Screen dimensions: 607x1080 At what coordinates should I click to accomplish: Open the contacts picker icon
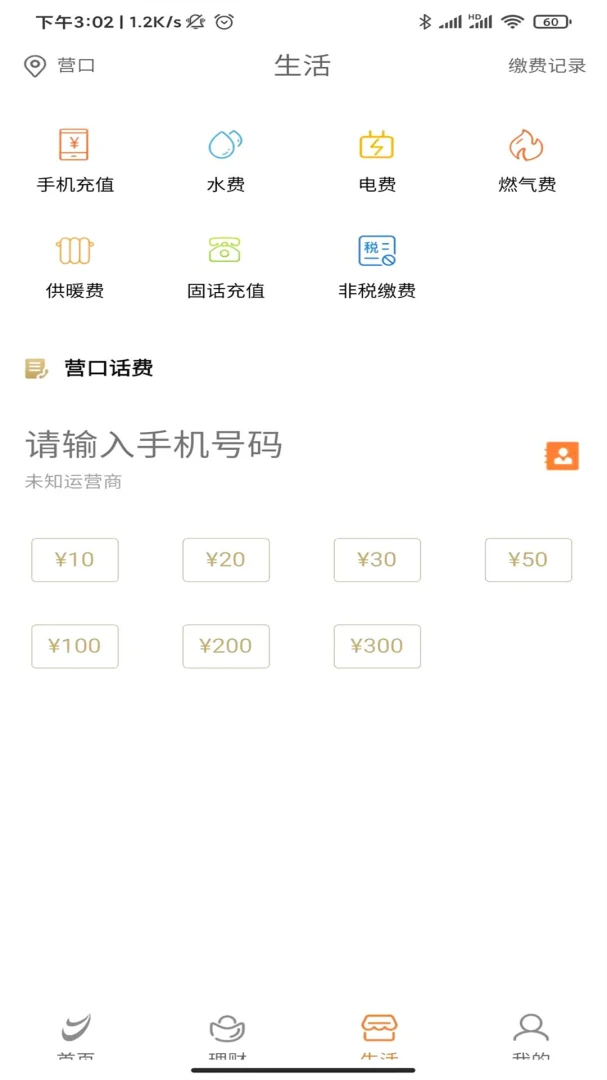point(562,456)
